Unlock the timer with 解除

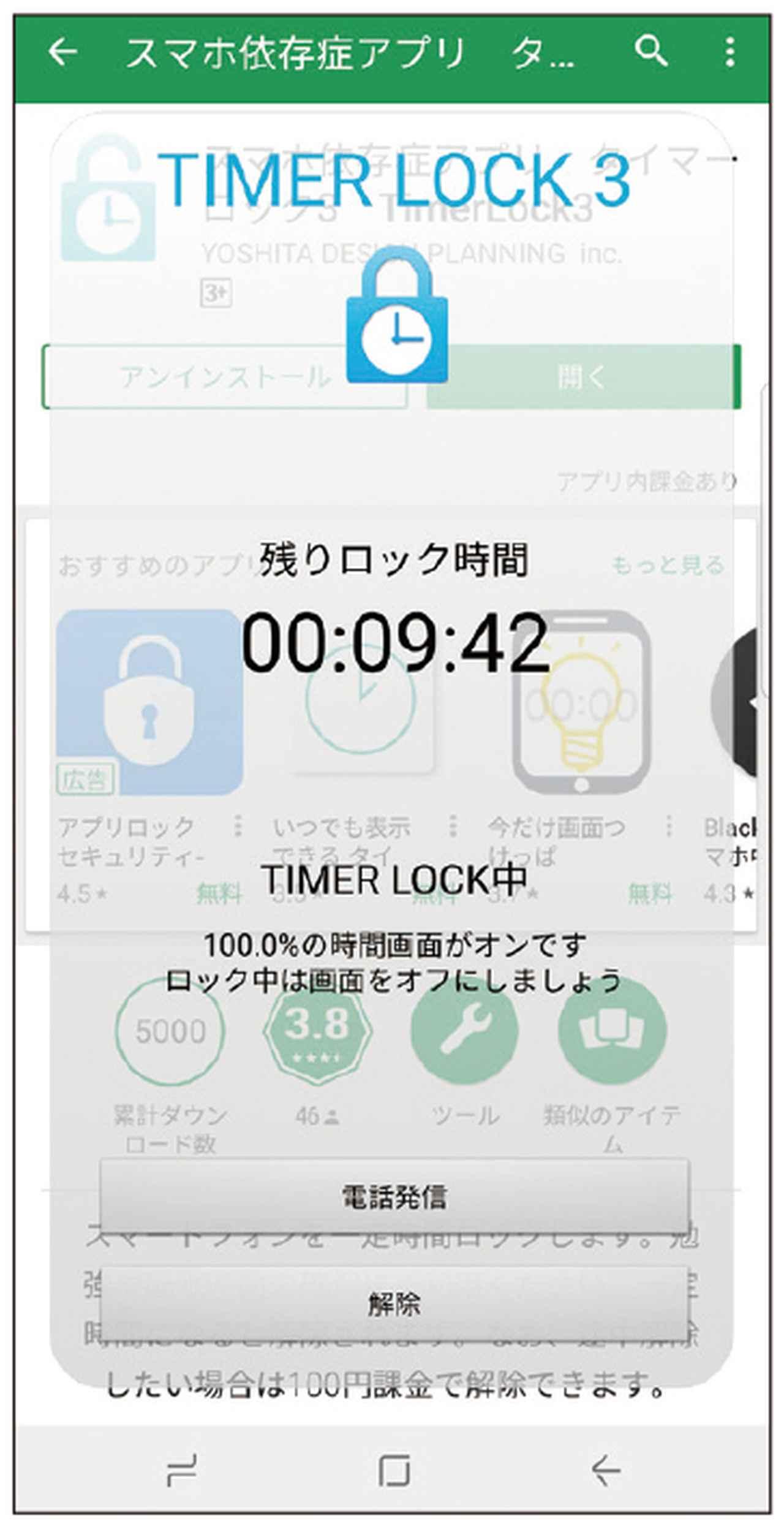click(x=394, y=1303)
